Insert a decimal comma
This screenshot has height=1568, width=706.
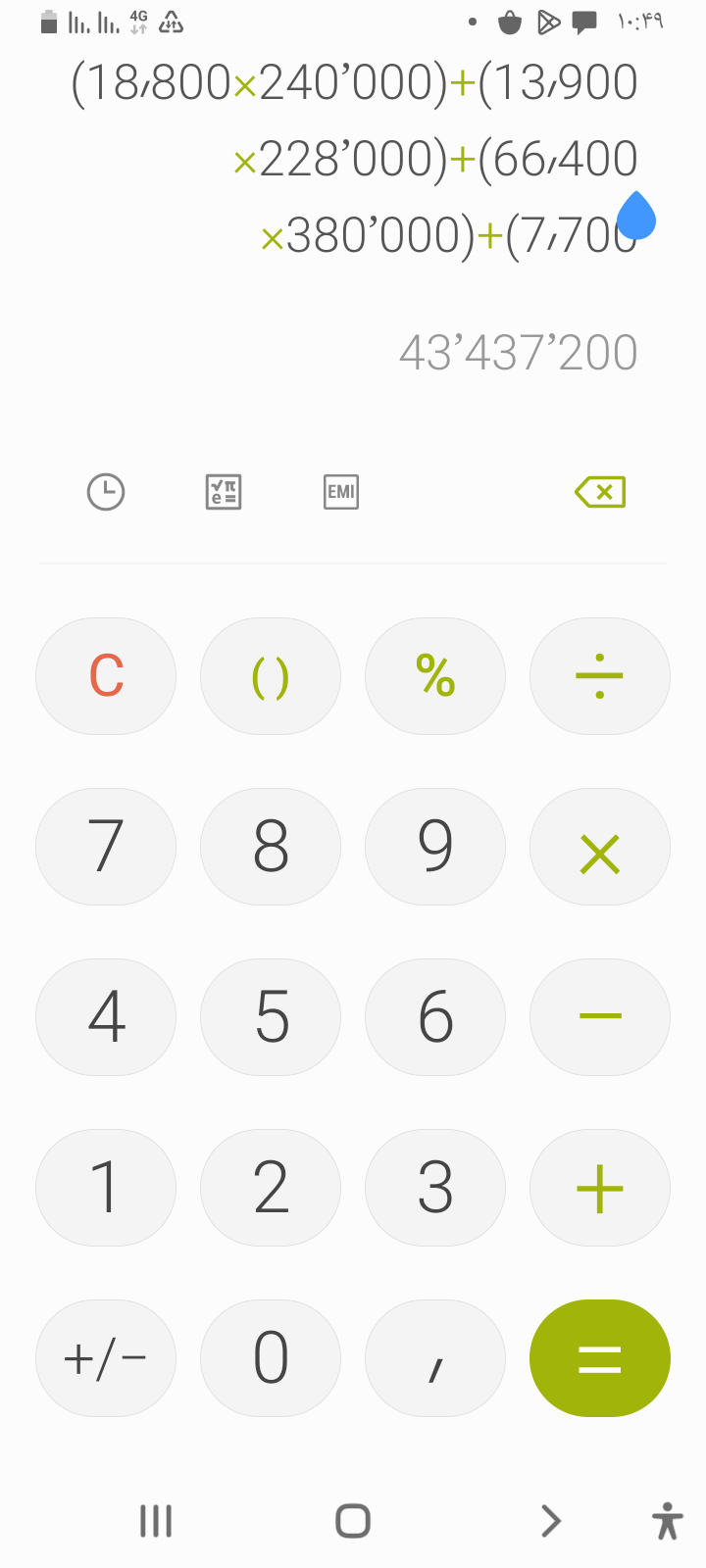pos(435,1358)
